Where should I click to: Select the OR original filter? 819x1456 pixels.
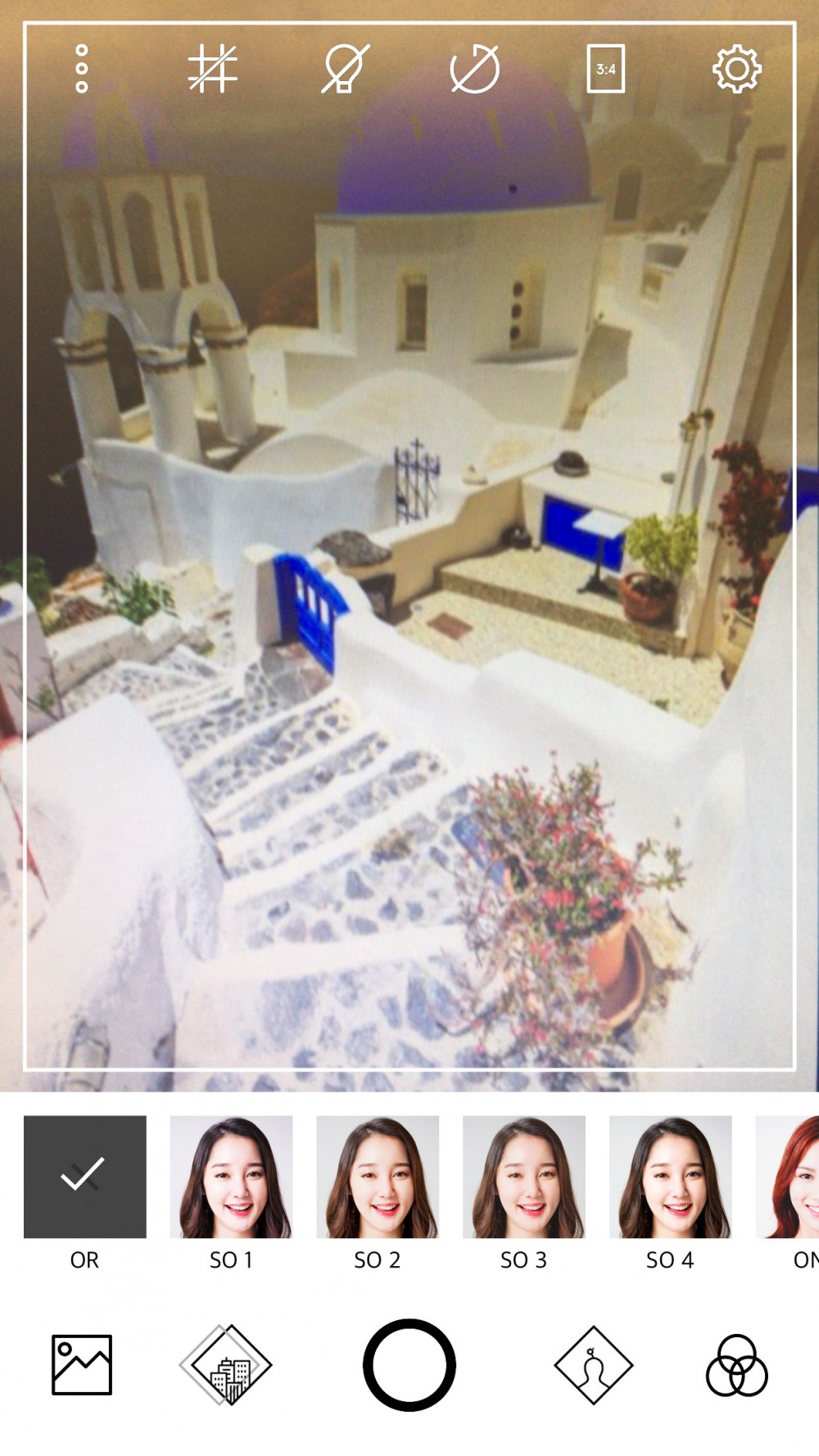pos(85,1176)
